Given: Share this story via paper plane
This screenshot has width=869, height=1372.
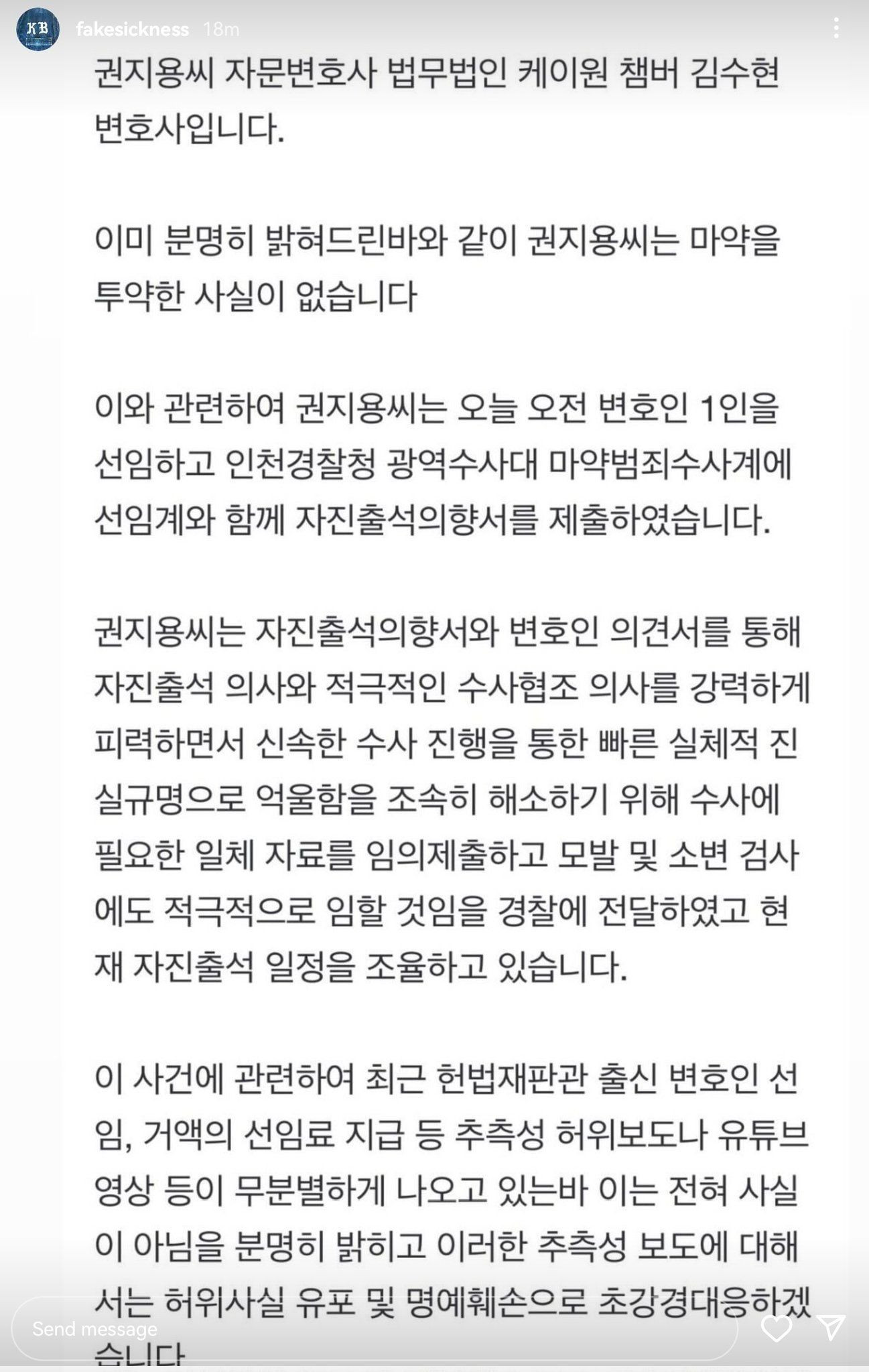Looking at the screenshot, I should (x=831, y=1328).
